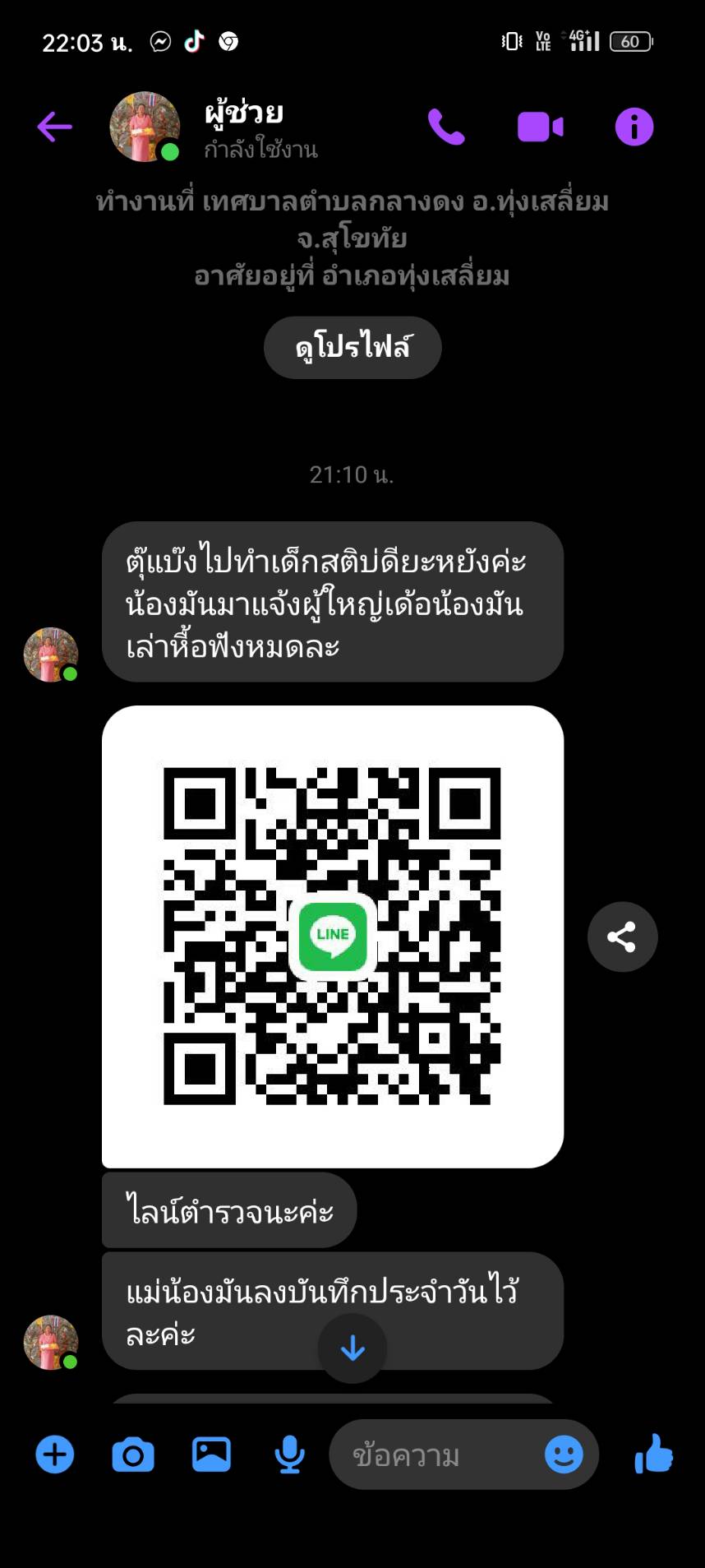This screenshot has width=705, height=1568.
Task: Open the emoji picker
Action: point(564,1455)
